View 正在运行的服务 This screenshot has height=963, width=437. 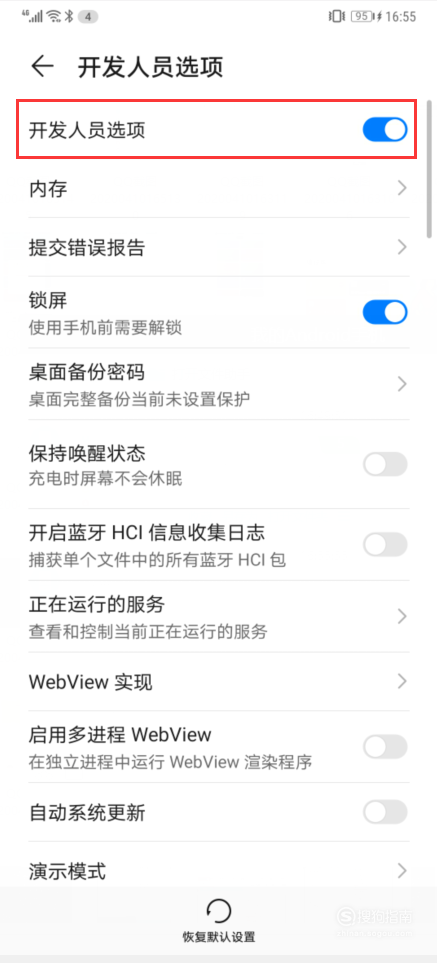point(218,617)
